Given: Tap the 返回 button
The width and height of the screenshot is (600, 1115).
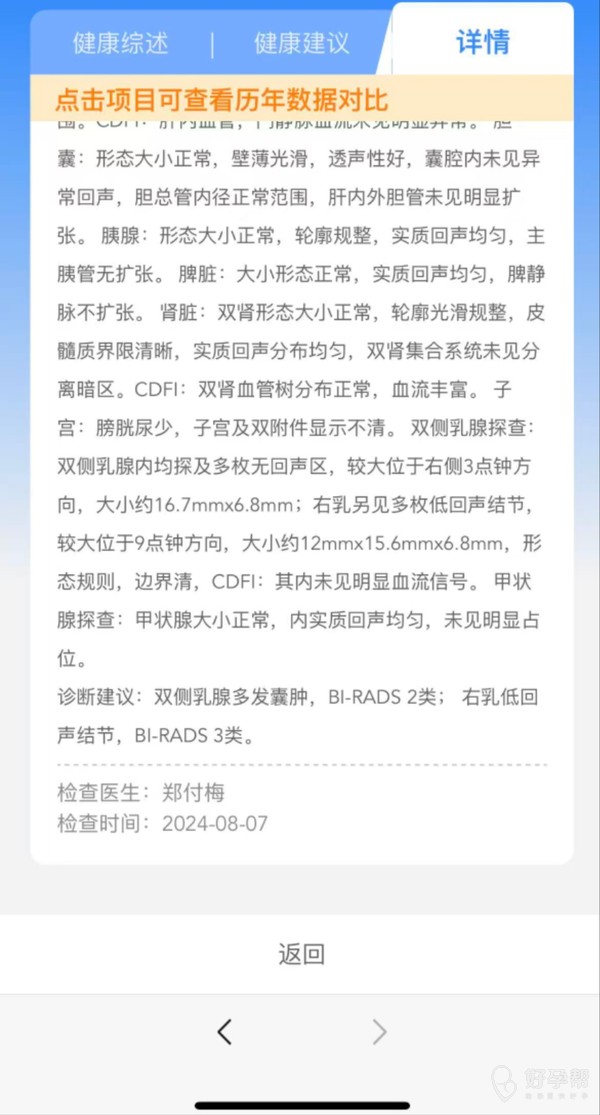Looking at the screenshot, I should pos(300,954).
